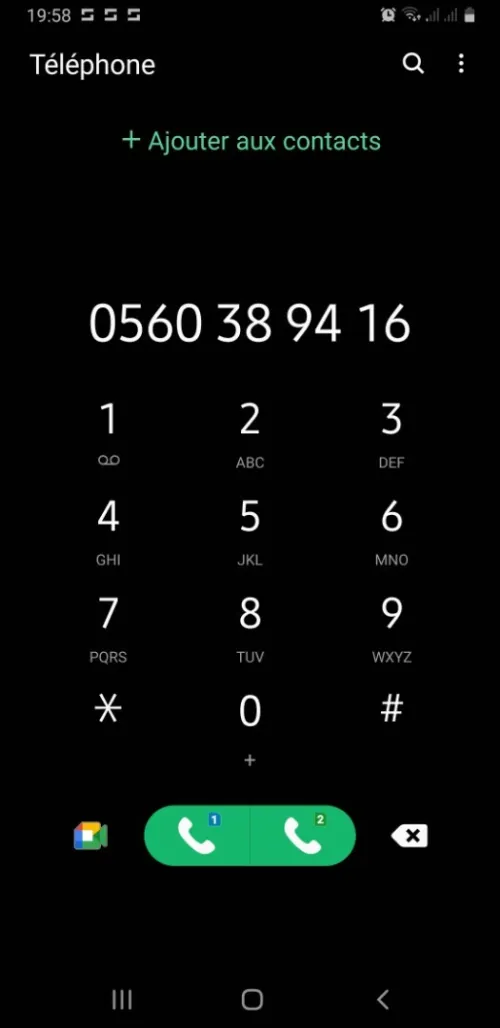
Task: Open the search icon in Téléphone
Action: (x=413, y=64)
